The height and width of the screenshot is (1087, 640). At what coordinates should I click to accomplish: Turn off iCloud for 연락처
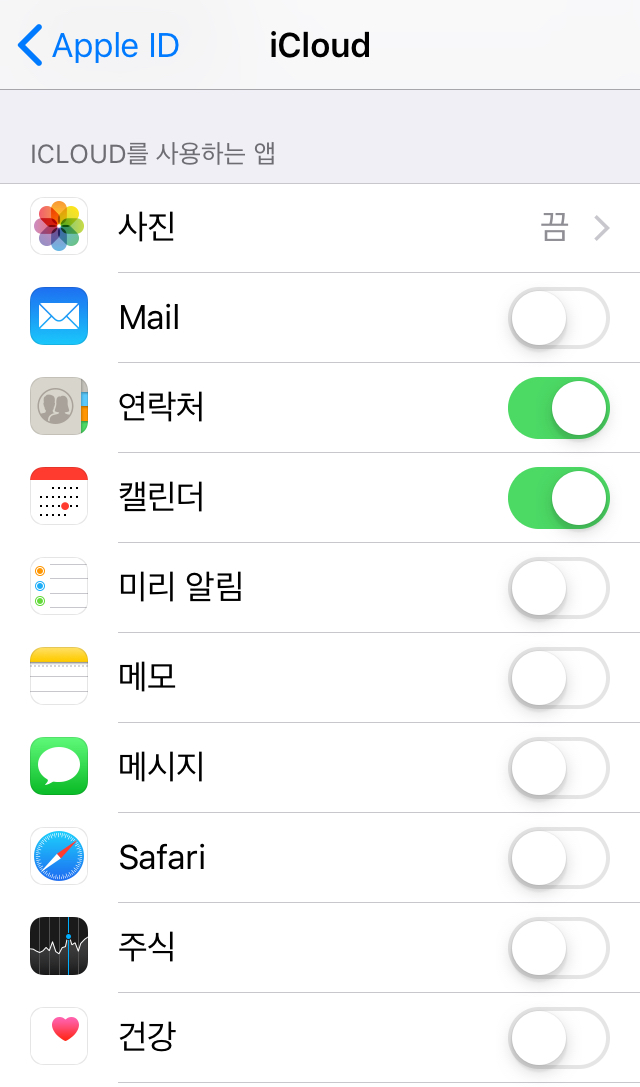coord(558,408)
